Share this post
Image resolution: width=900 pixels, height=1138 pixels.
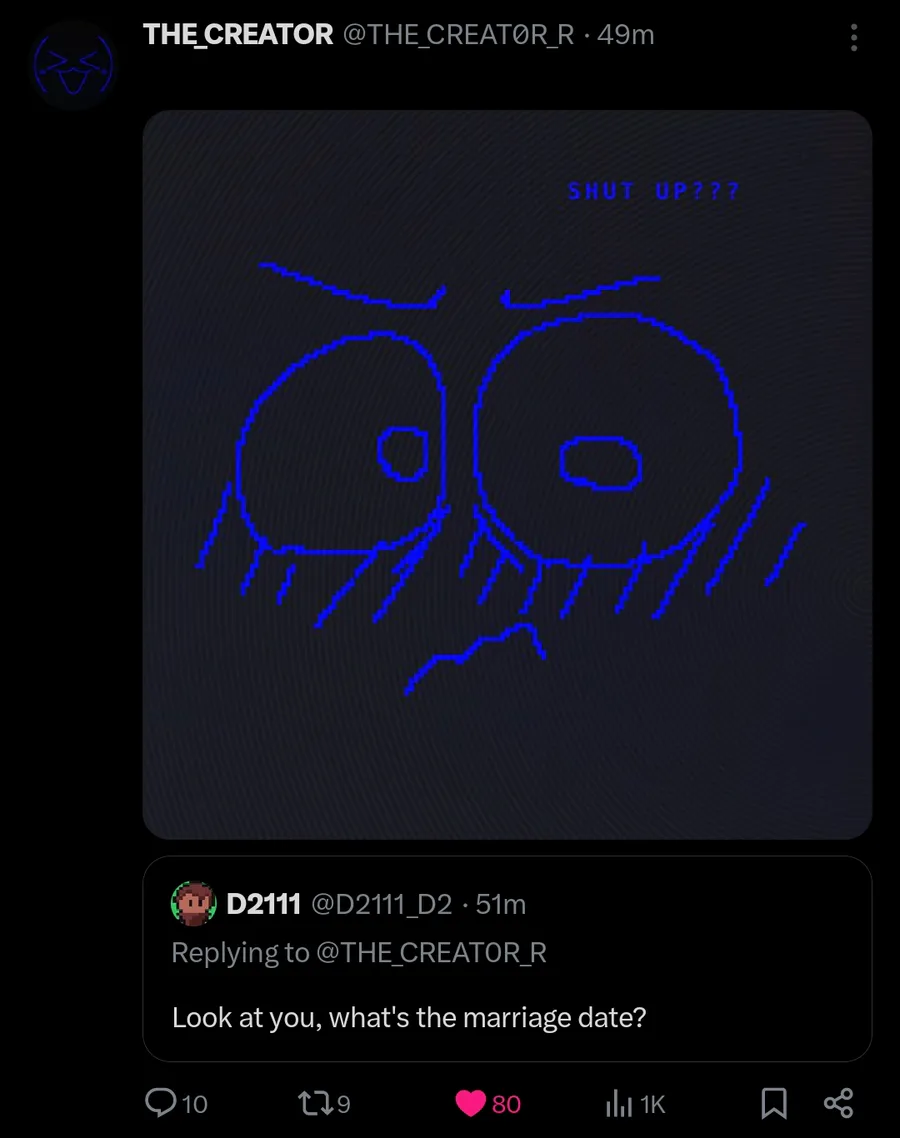tap(837, 1103)
